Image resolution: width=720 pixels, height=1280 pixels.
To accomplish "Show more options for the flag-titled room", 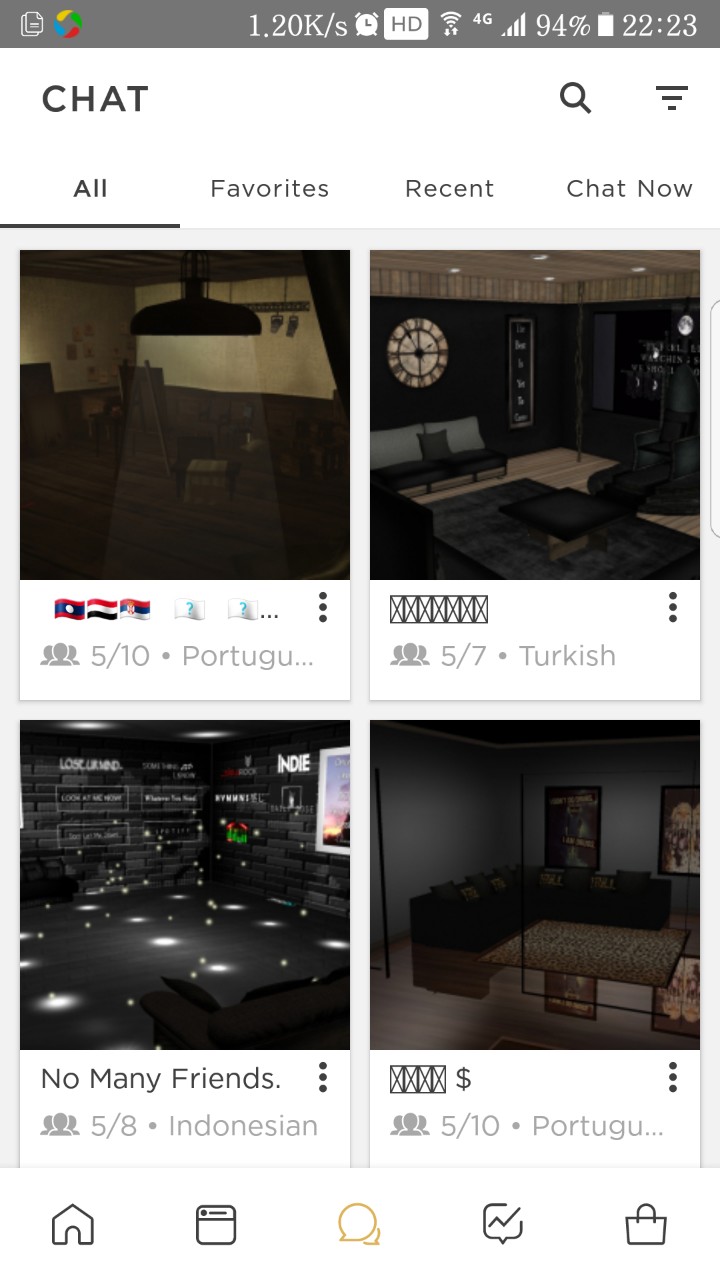I will pos(323,607).
